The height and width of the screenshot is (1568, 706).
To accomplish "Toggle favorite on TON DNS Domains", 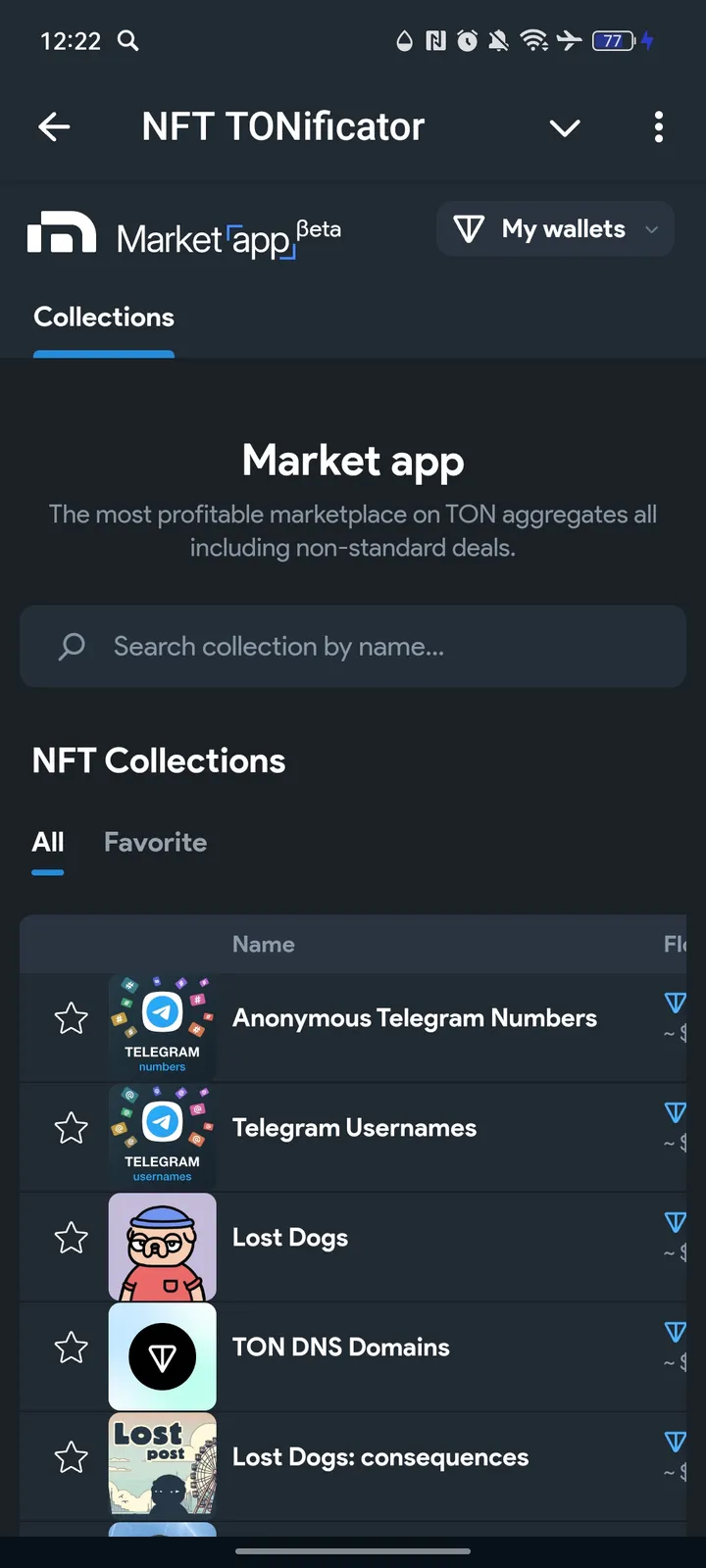I will [71, 1347].
